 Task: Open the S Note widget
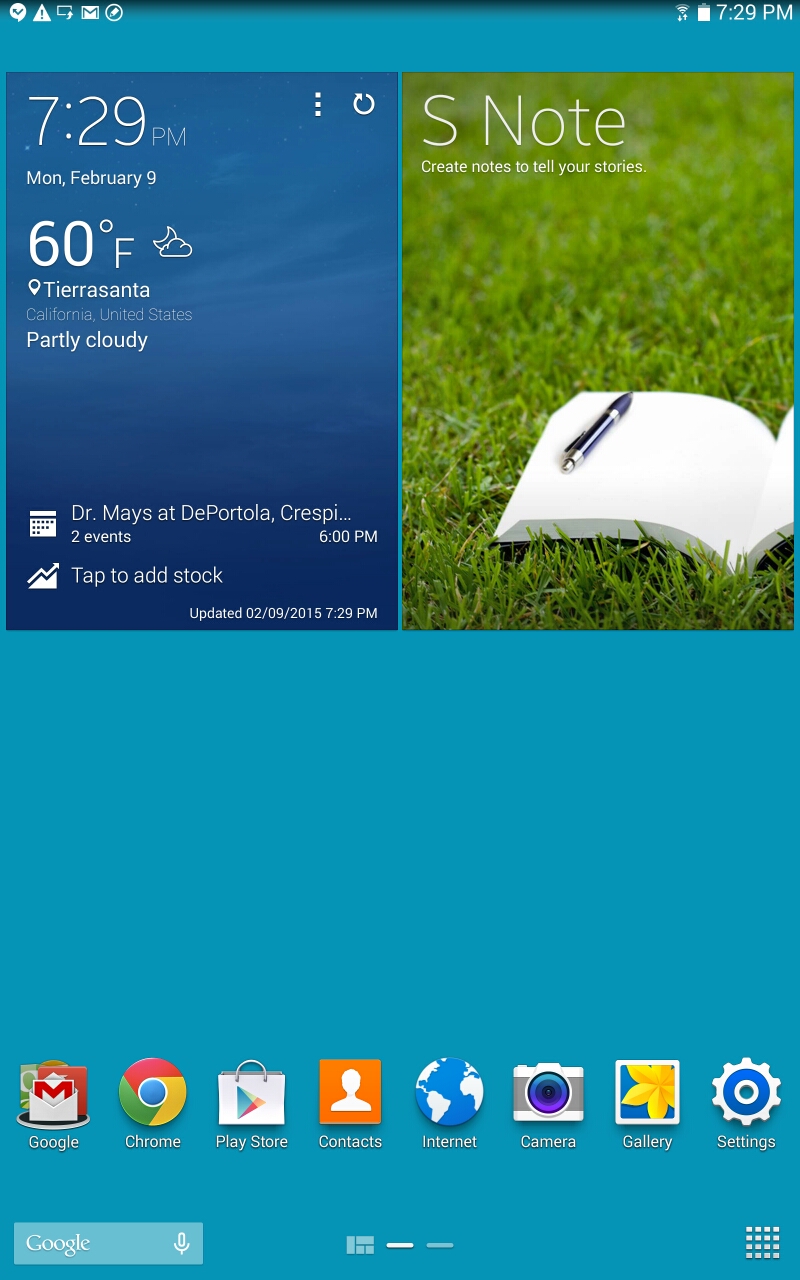(598, 351)
